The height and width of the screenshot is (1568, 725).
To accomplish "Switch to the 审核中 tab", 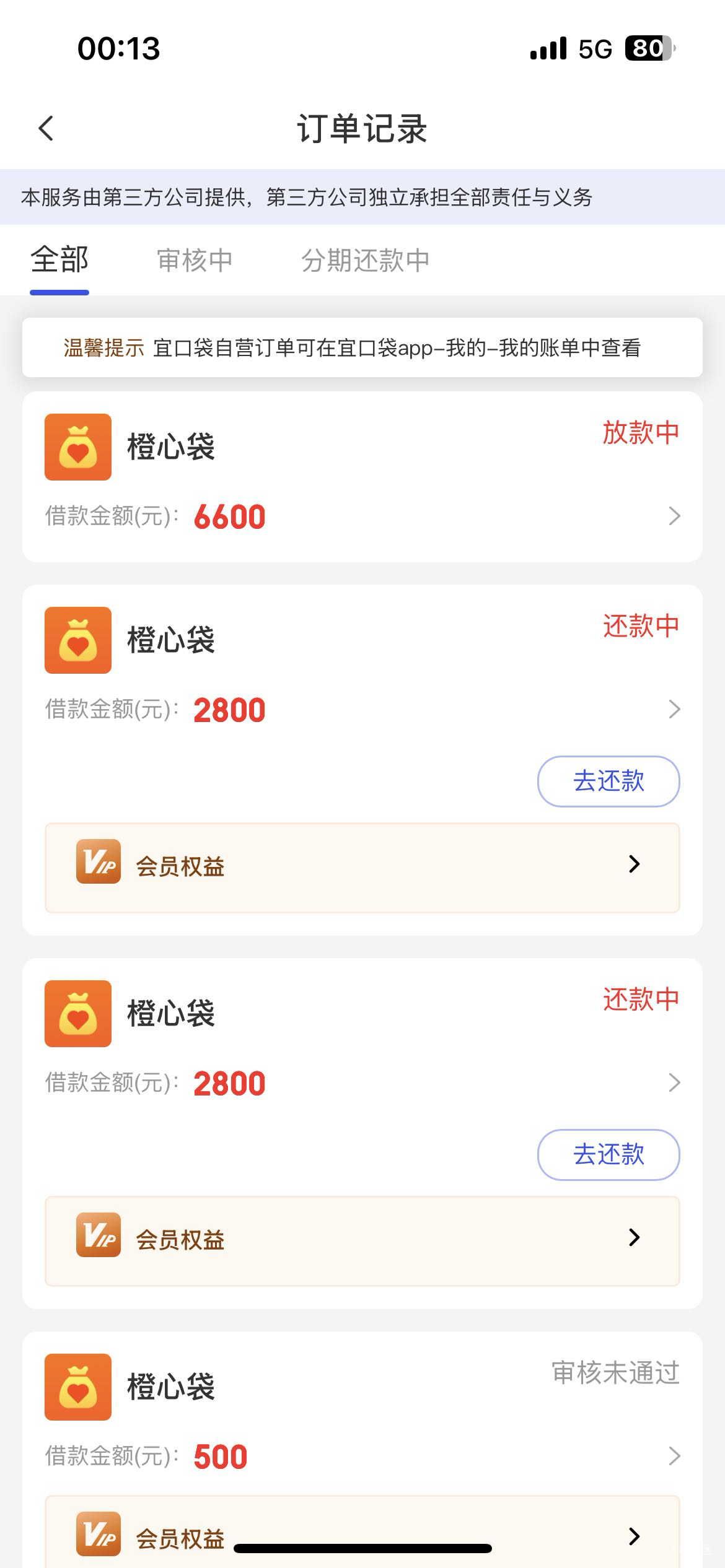I will click(195, 260).
